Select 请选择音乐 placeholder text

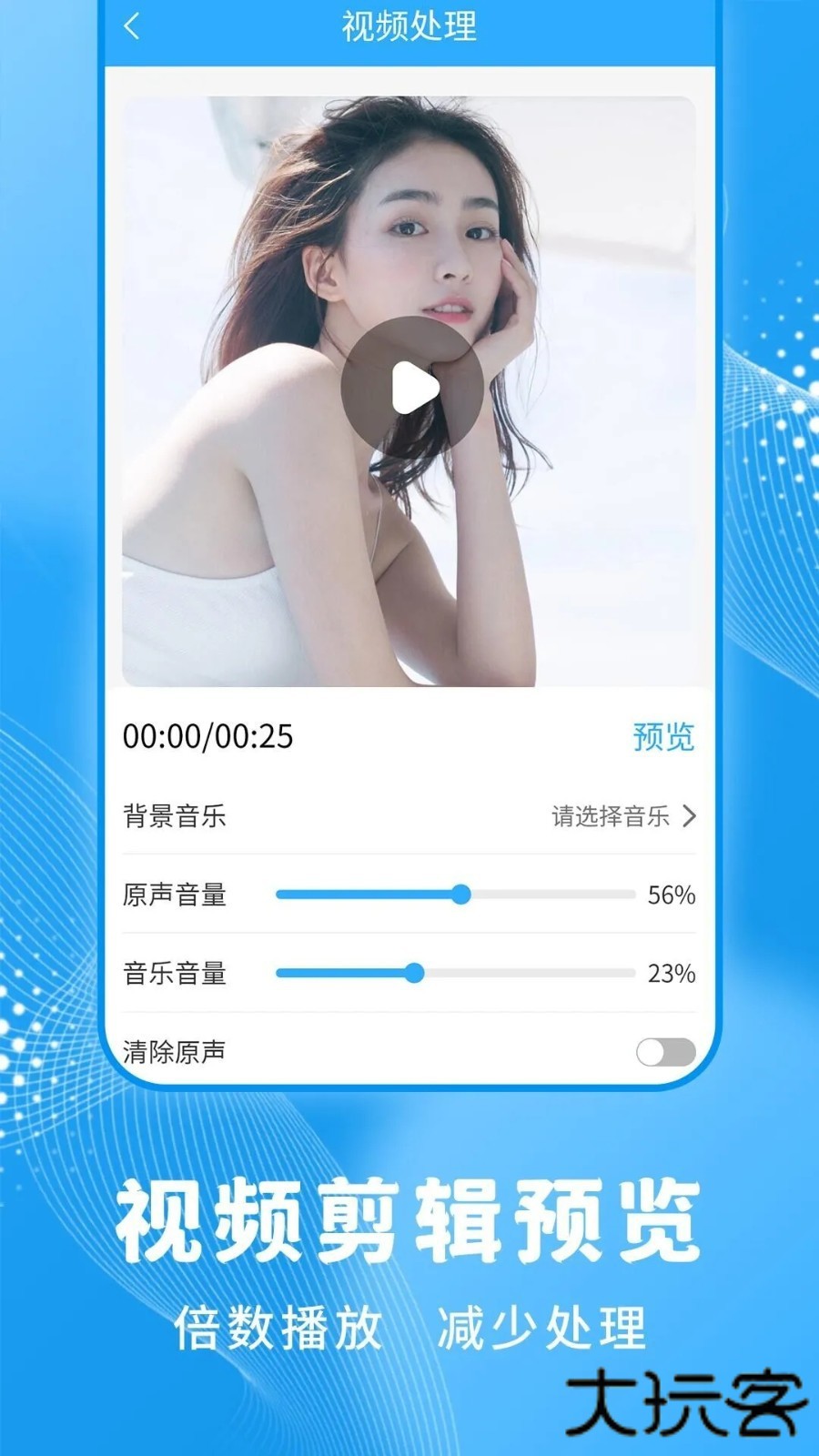[x=608, y=817]
